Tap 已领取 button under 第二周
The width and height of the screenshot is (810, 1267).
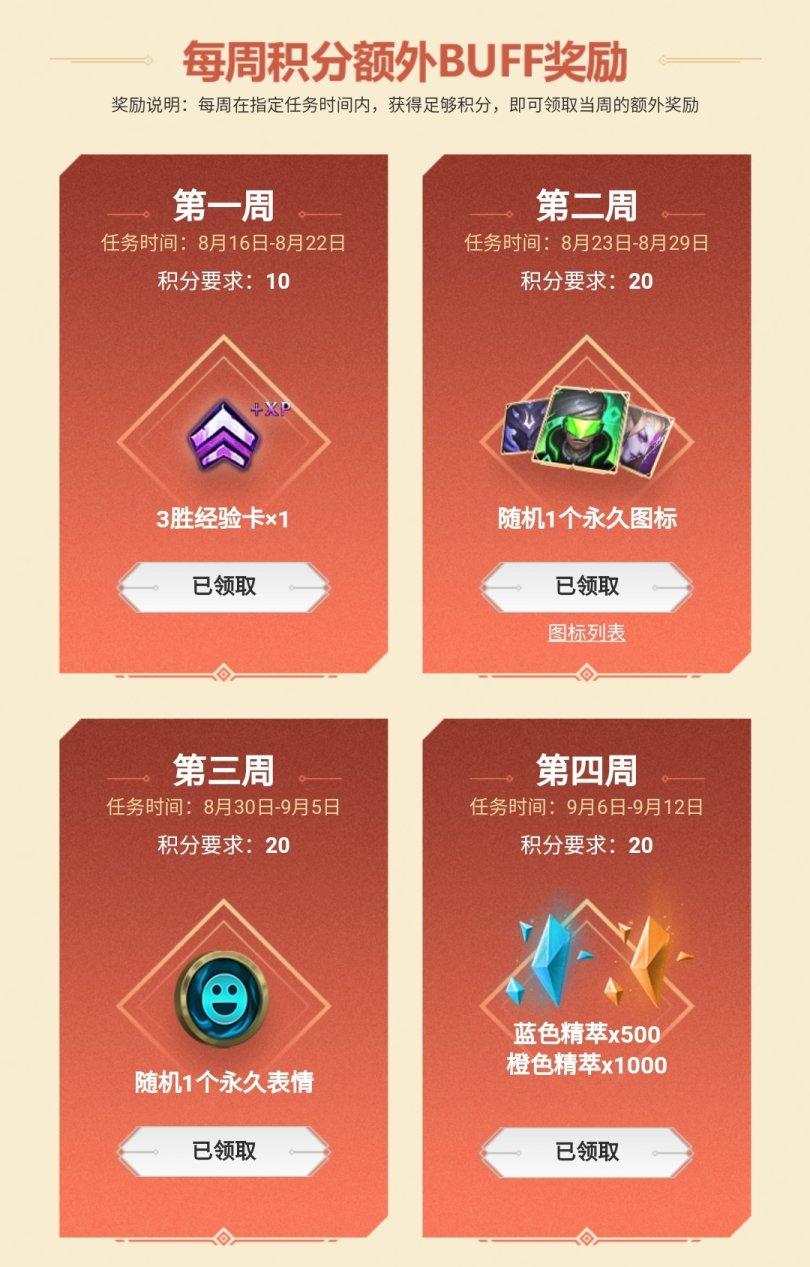click(587, 586)
